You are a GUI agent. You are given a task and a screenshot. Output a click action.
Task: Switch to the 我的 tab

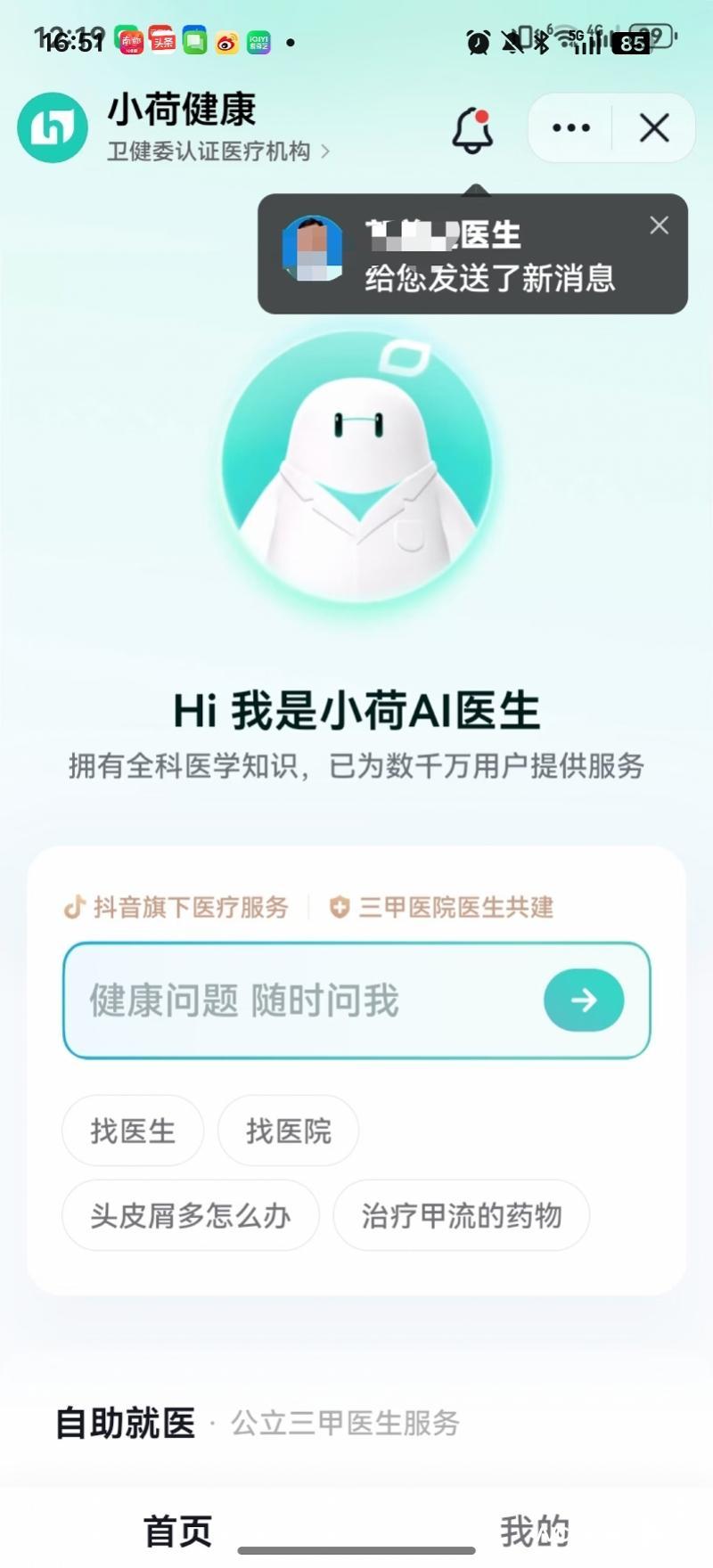coord(535,1531)
